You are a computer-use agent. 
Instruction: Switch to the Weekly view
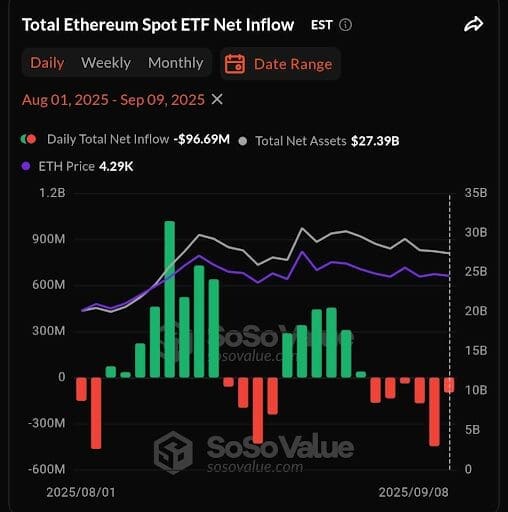click(x=106, y=63)
